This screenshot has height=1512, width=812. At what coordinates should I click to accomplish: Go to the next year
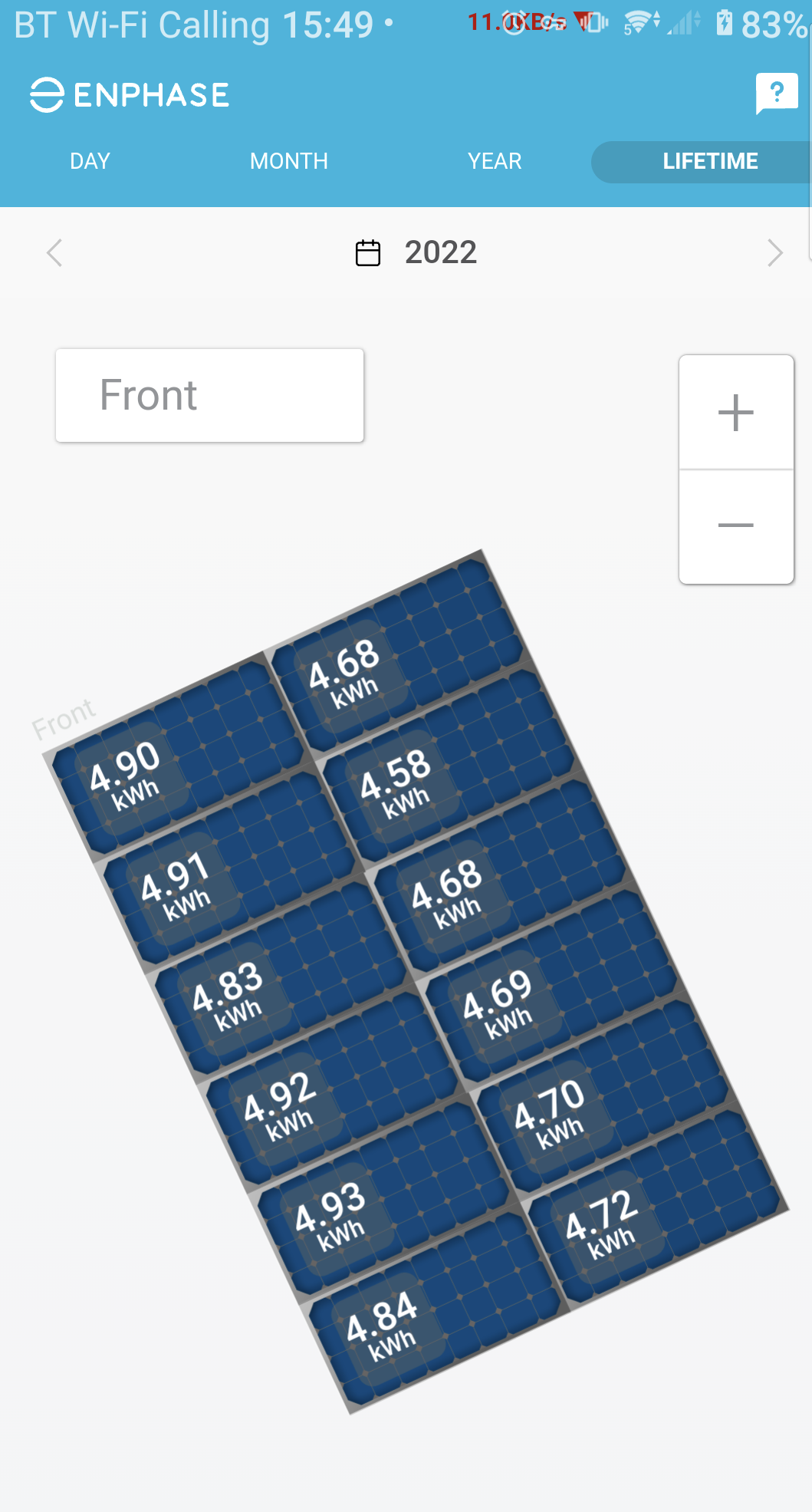point(774,252)
